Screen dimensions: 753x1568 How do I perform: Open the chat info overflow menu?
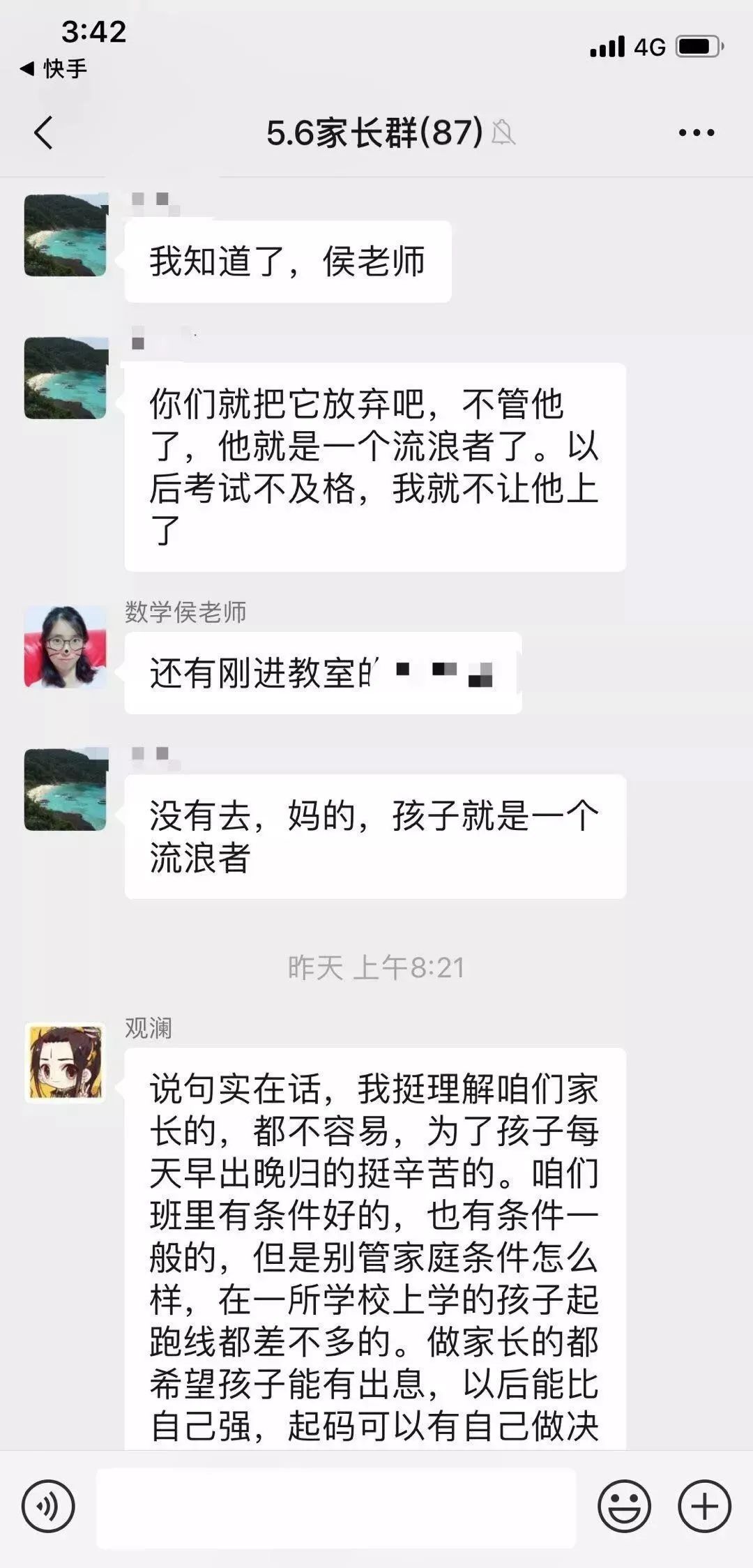point(697,133)
